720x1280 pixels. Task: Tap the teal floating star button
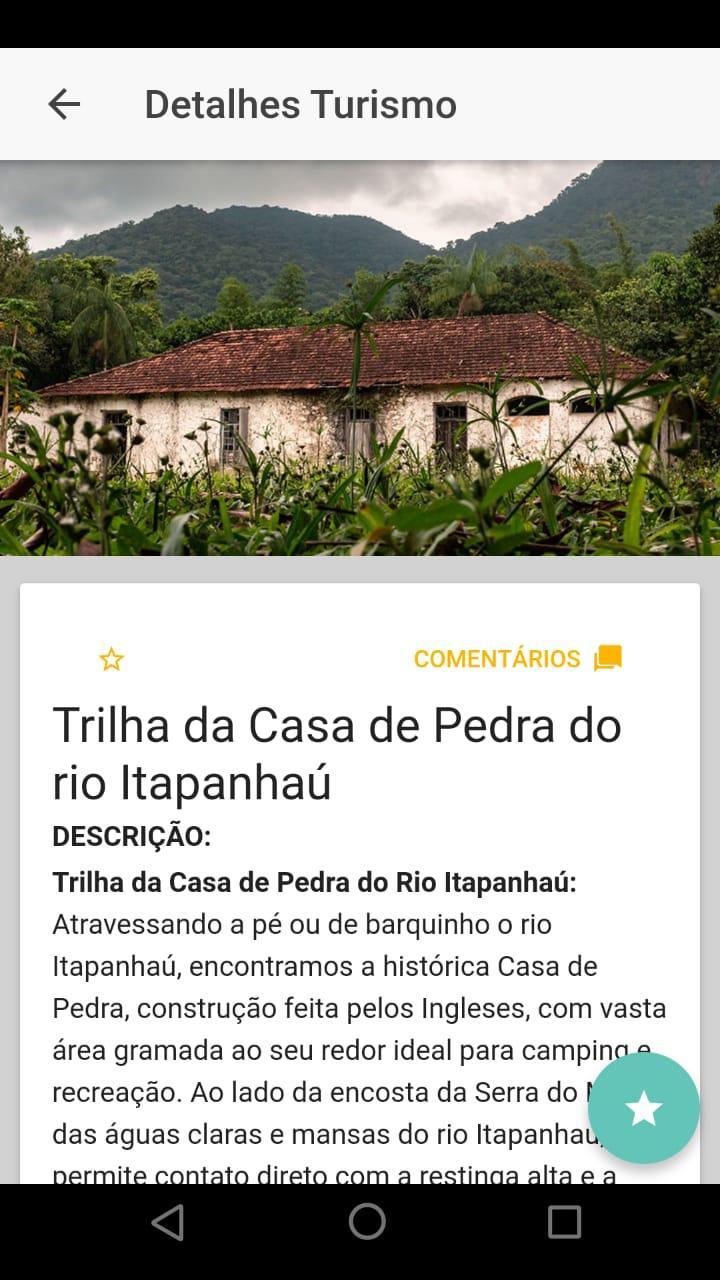tap(643, 1107)
